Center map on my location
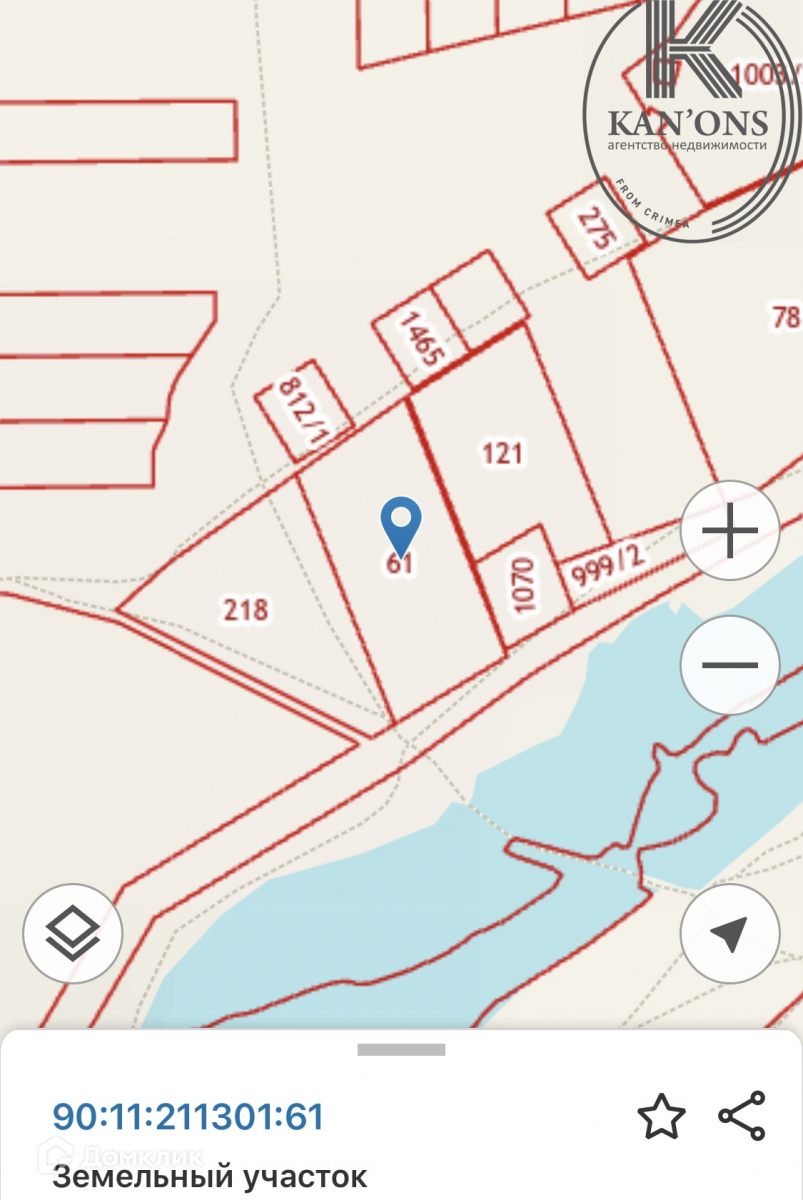The width and height of the screenshot is (803, 1200). (x=730, y=934)
